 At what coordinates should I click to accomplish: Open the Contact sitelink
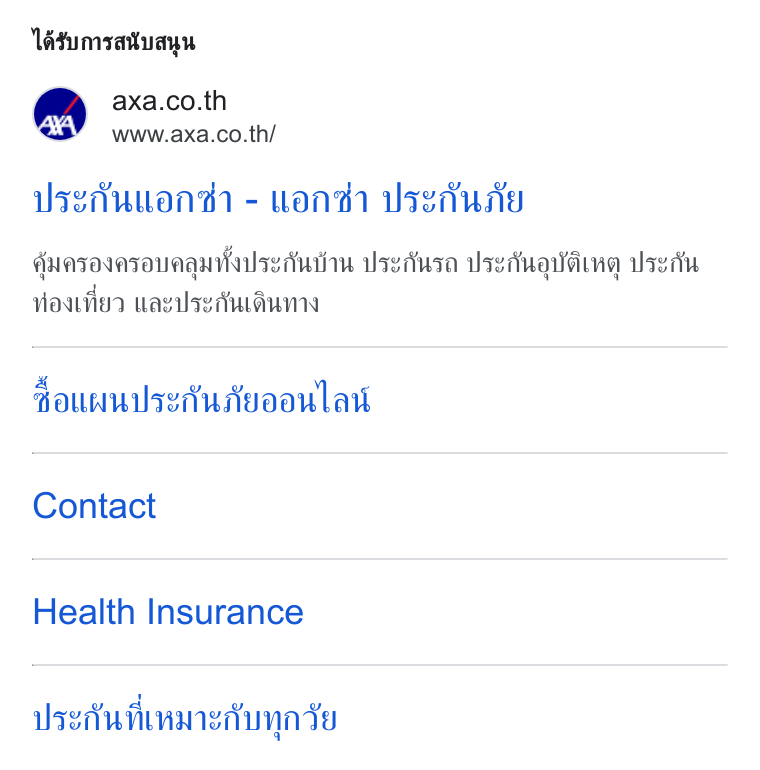94,506
